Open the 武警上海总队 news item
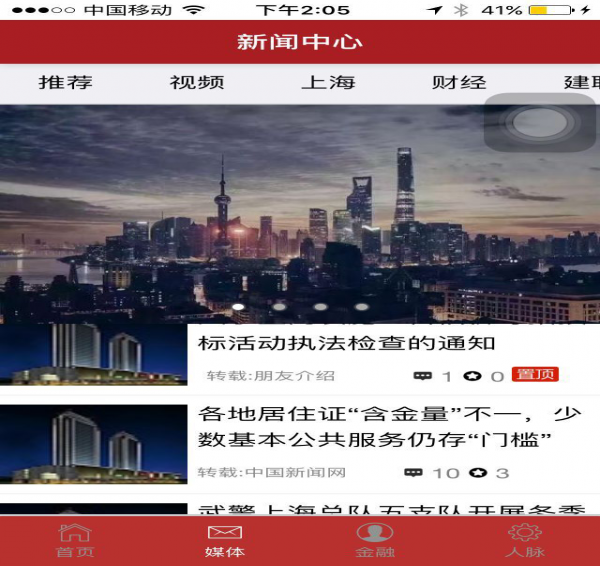600x566 pixels. coord(390,509)
